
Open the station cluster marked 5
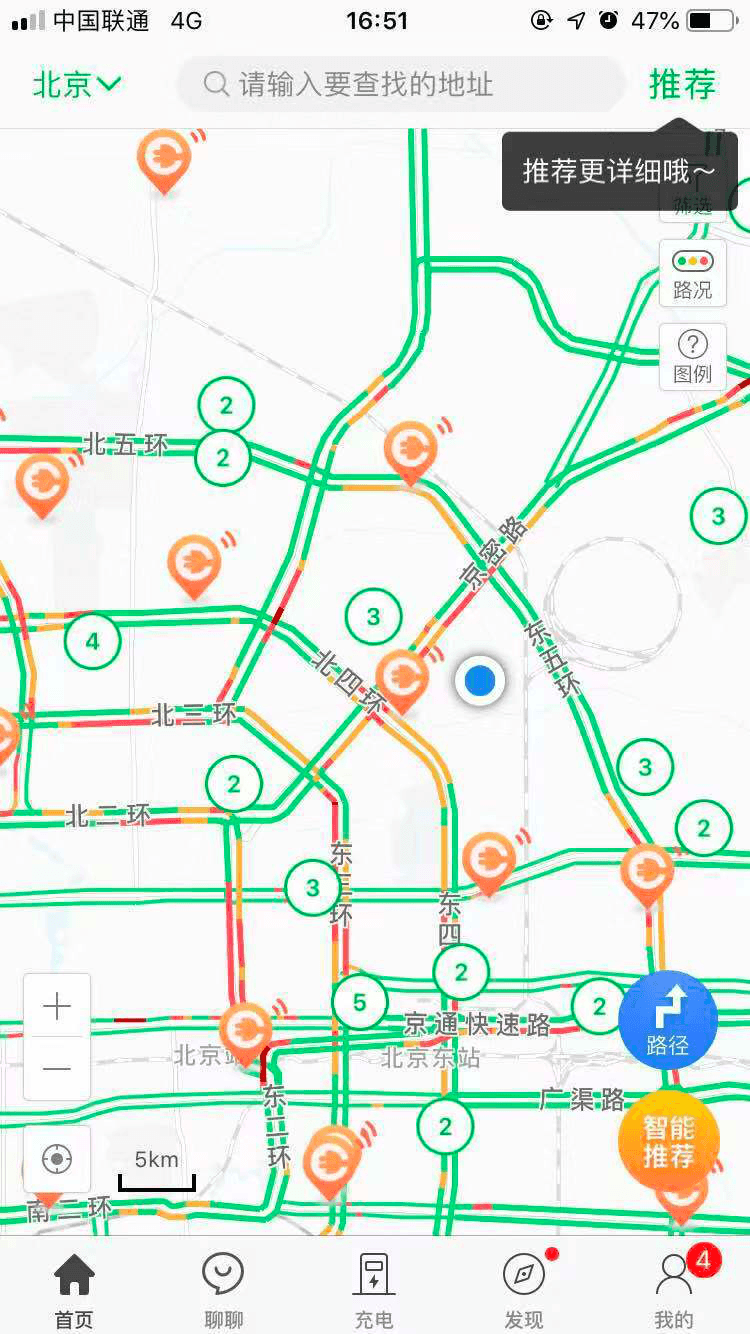click(x=360, y=1002)
